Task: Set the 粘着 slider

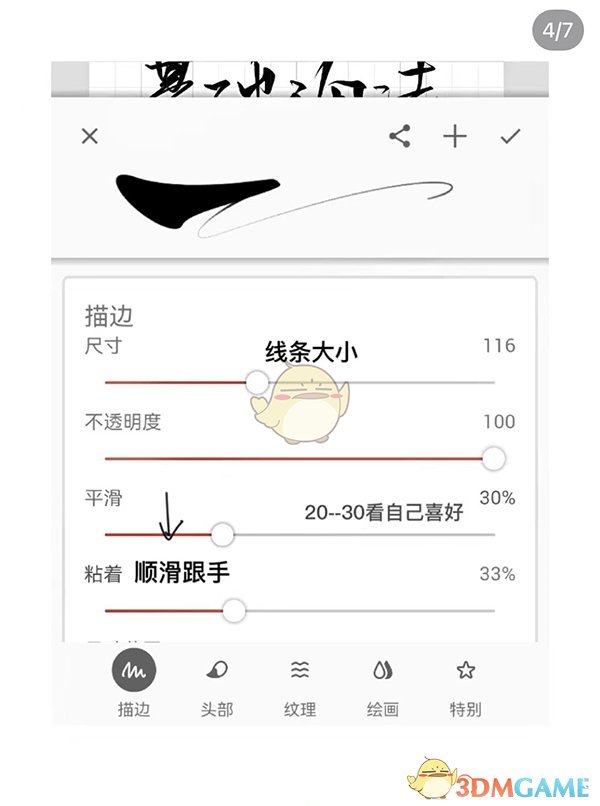Action: point(234,610)
